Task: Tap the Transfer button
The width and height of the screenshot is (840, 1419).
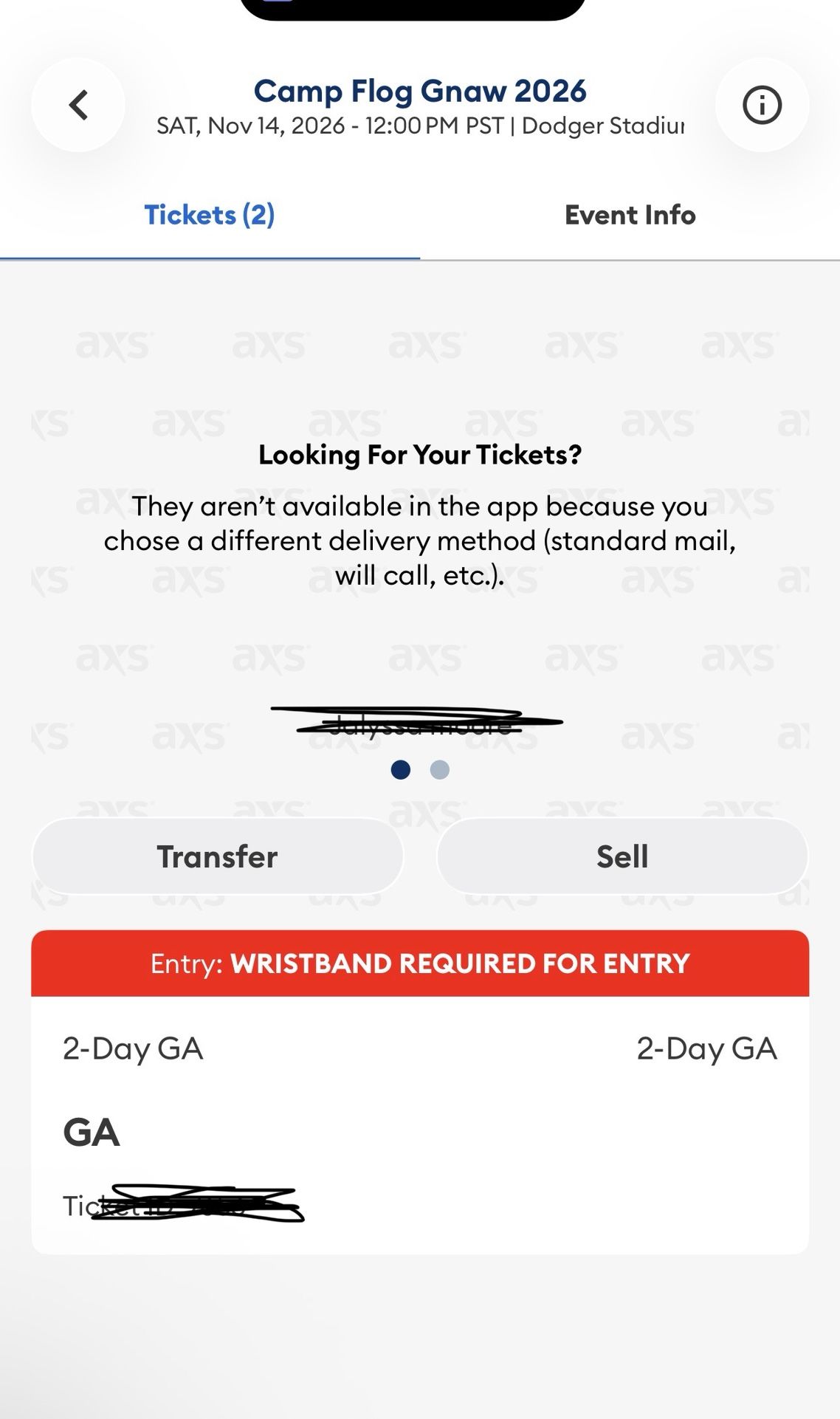Action: click(218, 856)
